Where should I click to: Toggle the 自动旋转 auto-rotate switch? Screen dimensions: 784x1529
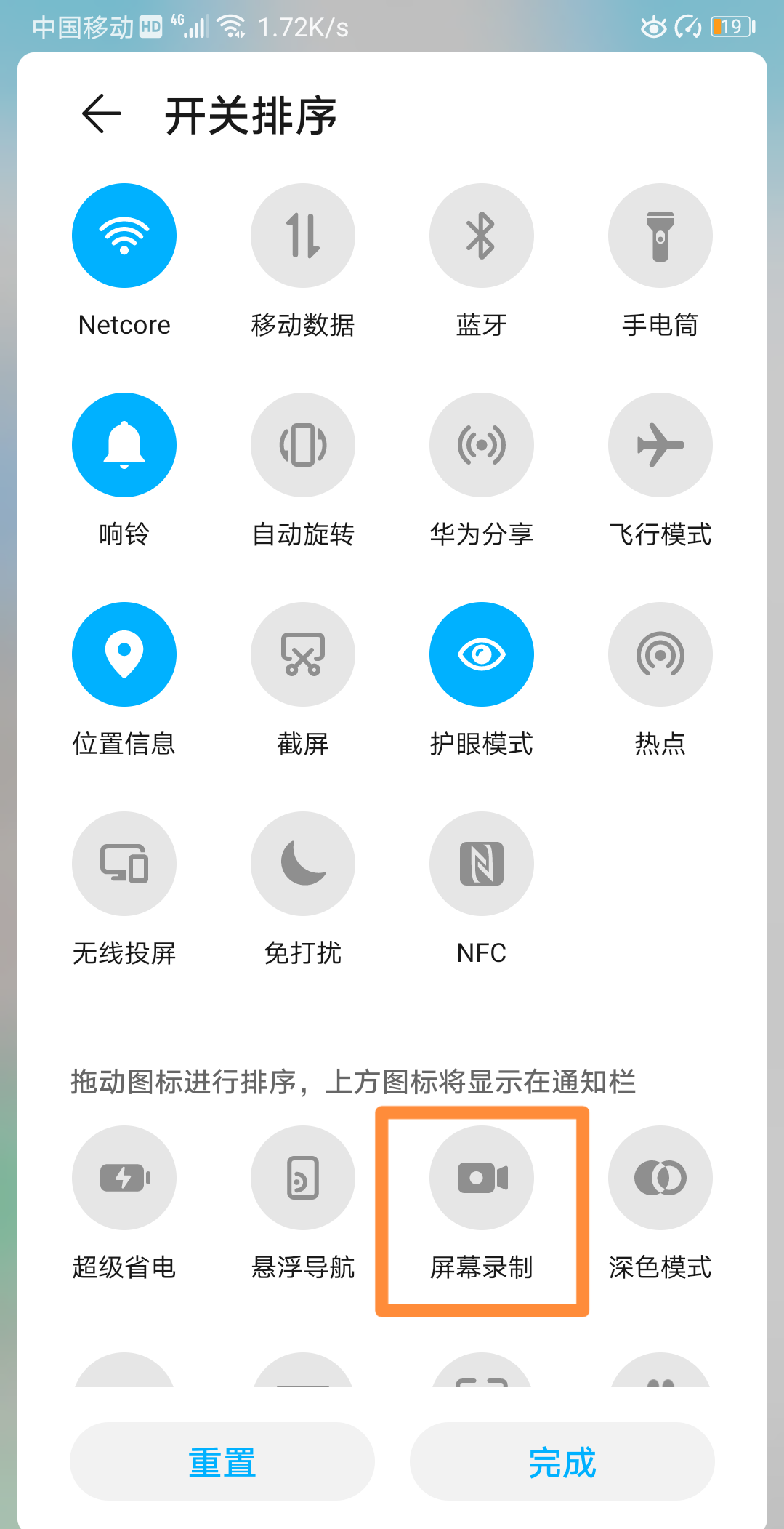(302, 445)
